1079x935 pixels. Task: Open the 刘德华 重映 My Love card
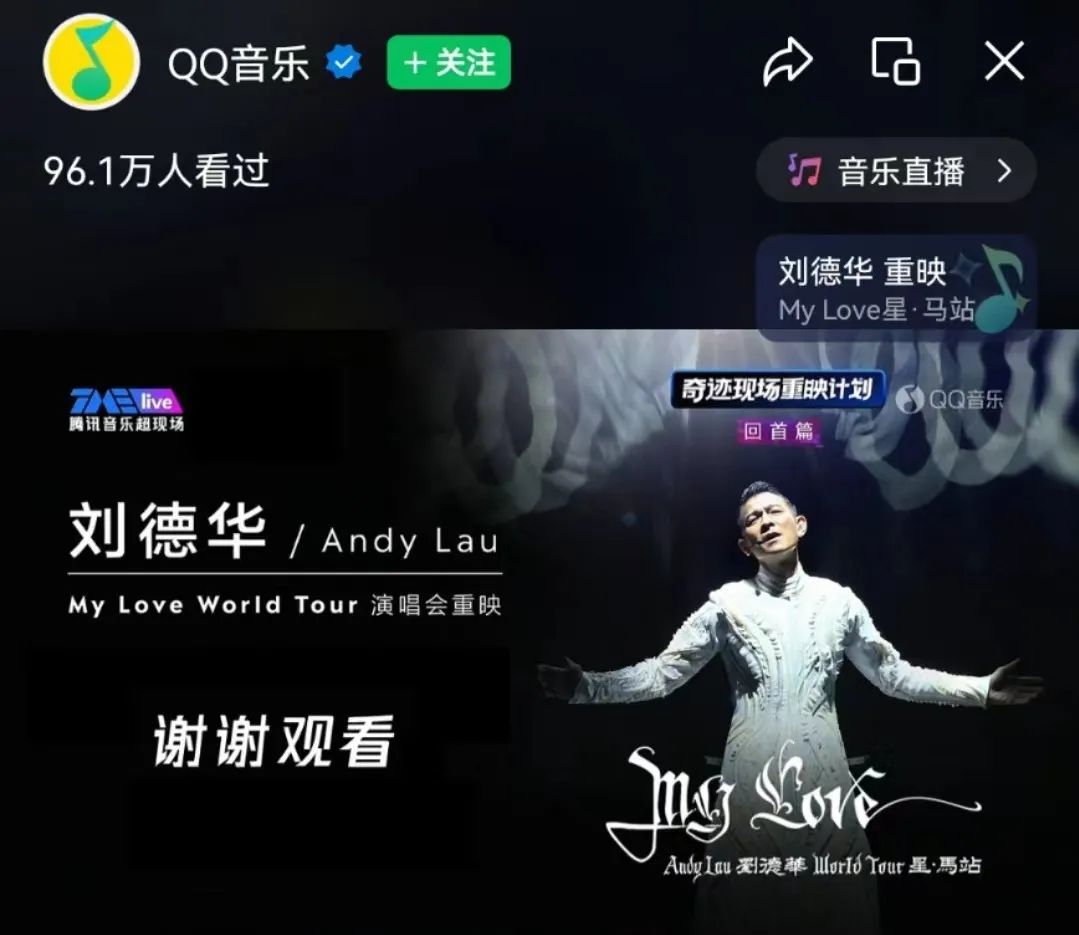[895, 288]
